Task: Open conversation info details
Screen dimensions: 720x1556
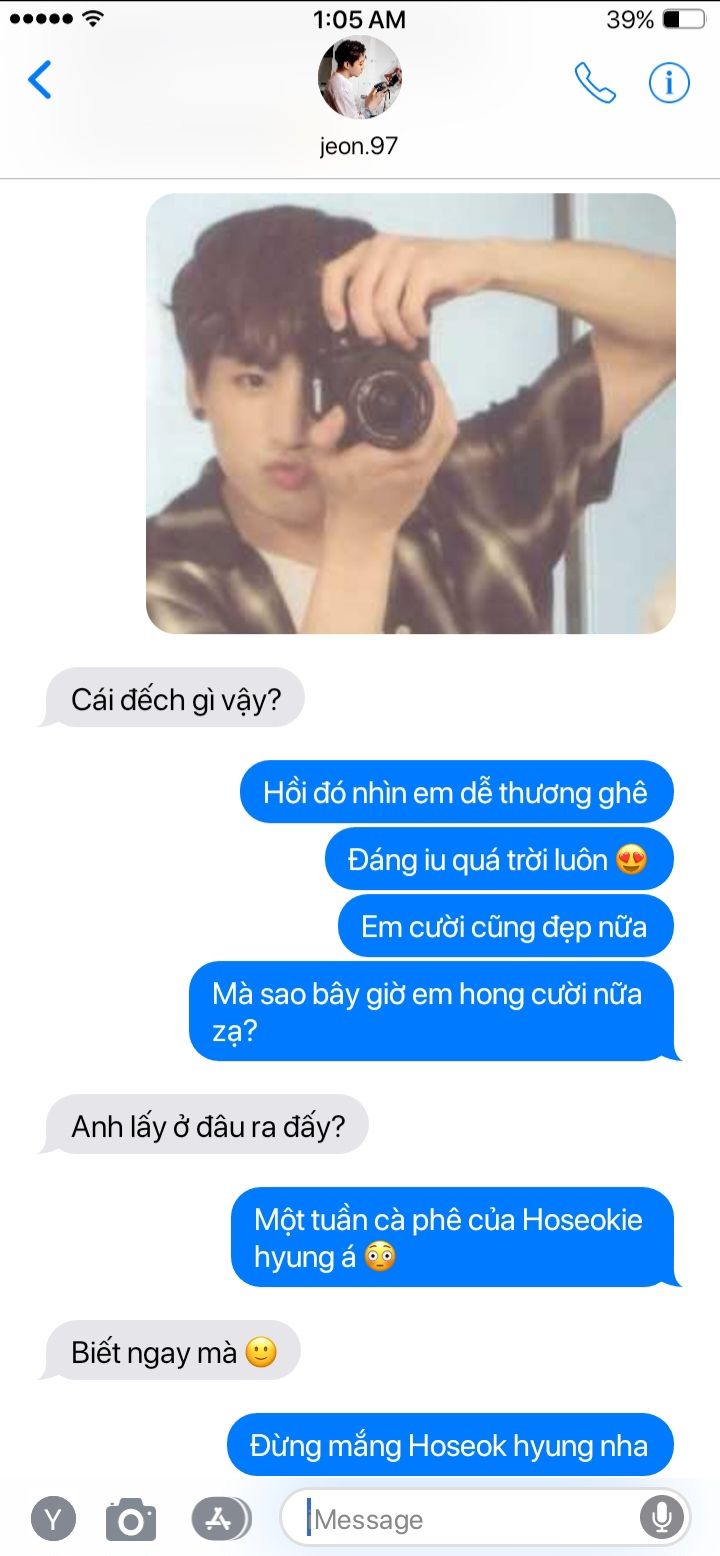Action: 669,83
